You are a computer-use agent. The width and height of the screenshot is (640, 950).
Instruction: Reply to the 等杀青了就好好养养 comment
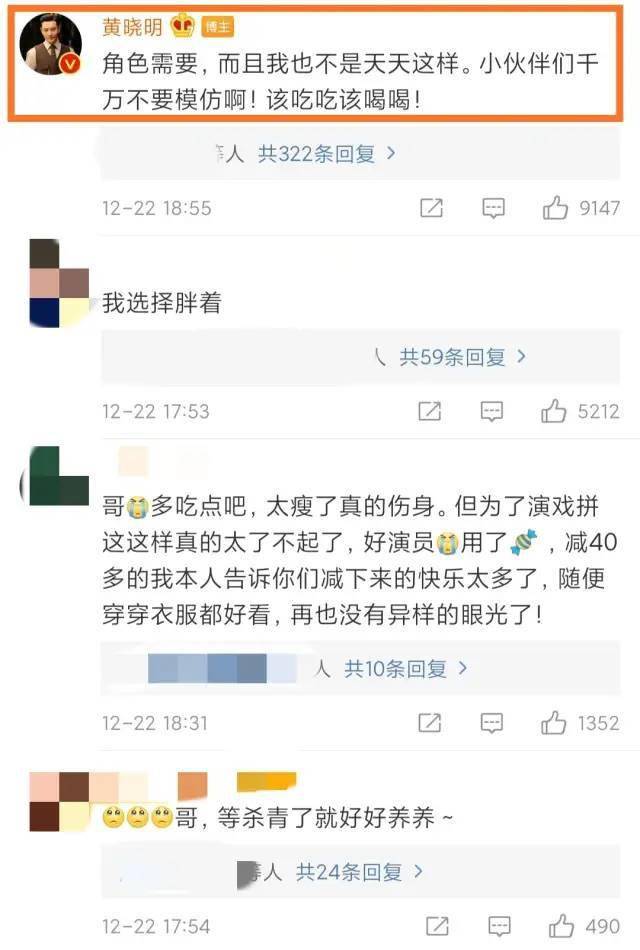tap(500, 926)
